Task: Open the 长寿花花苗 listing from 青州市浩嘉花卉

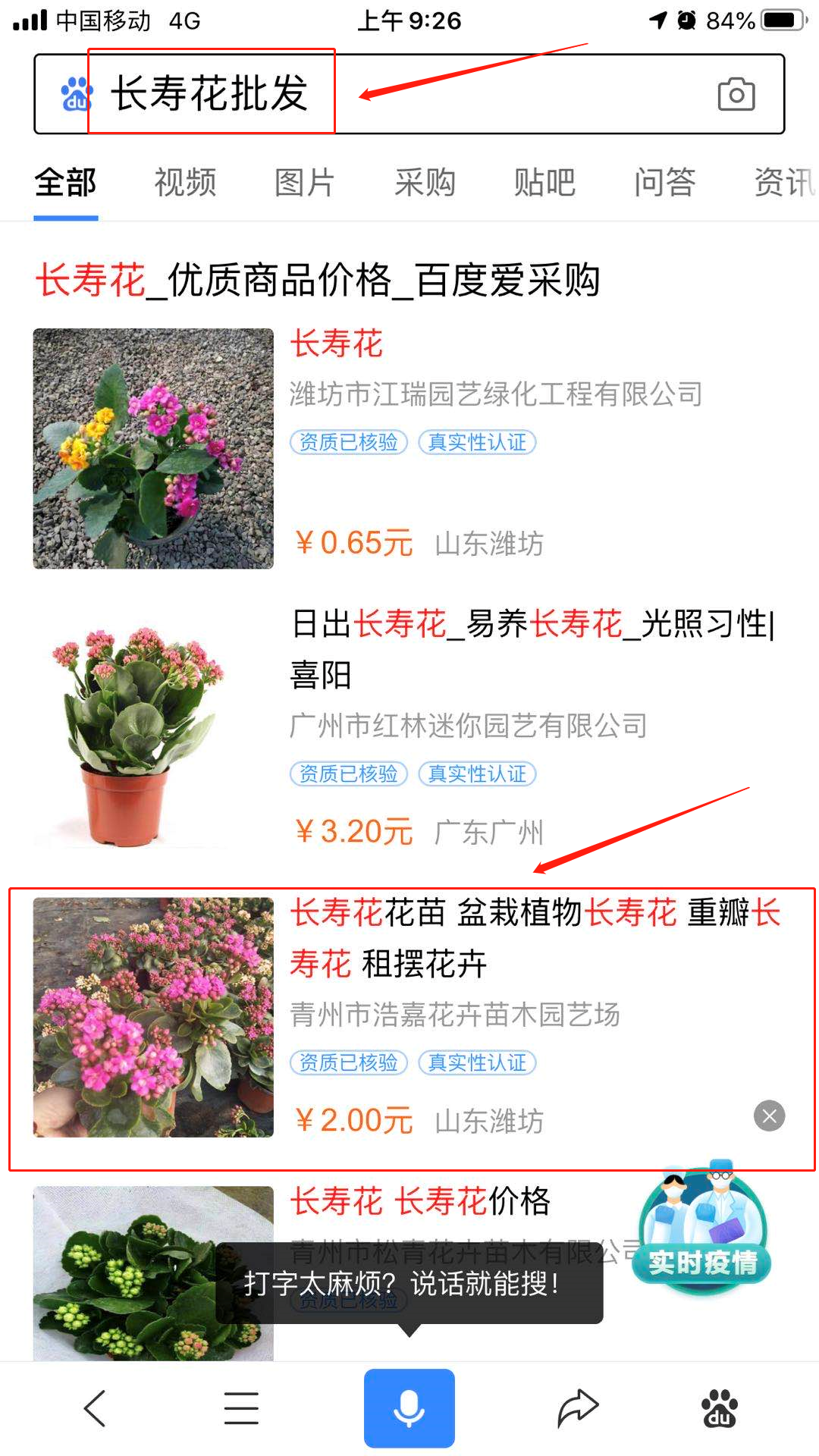Action: (531, 914)
